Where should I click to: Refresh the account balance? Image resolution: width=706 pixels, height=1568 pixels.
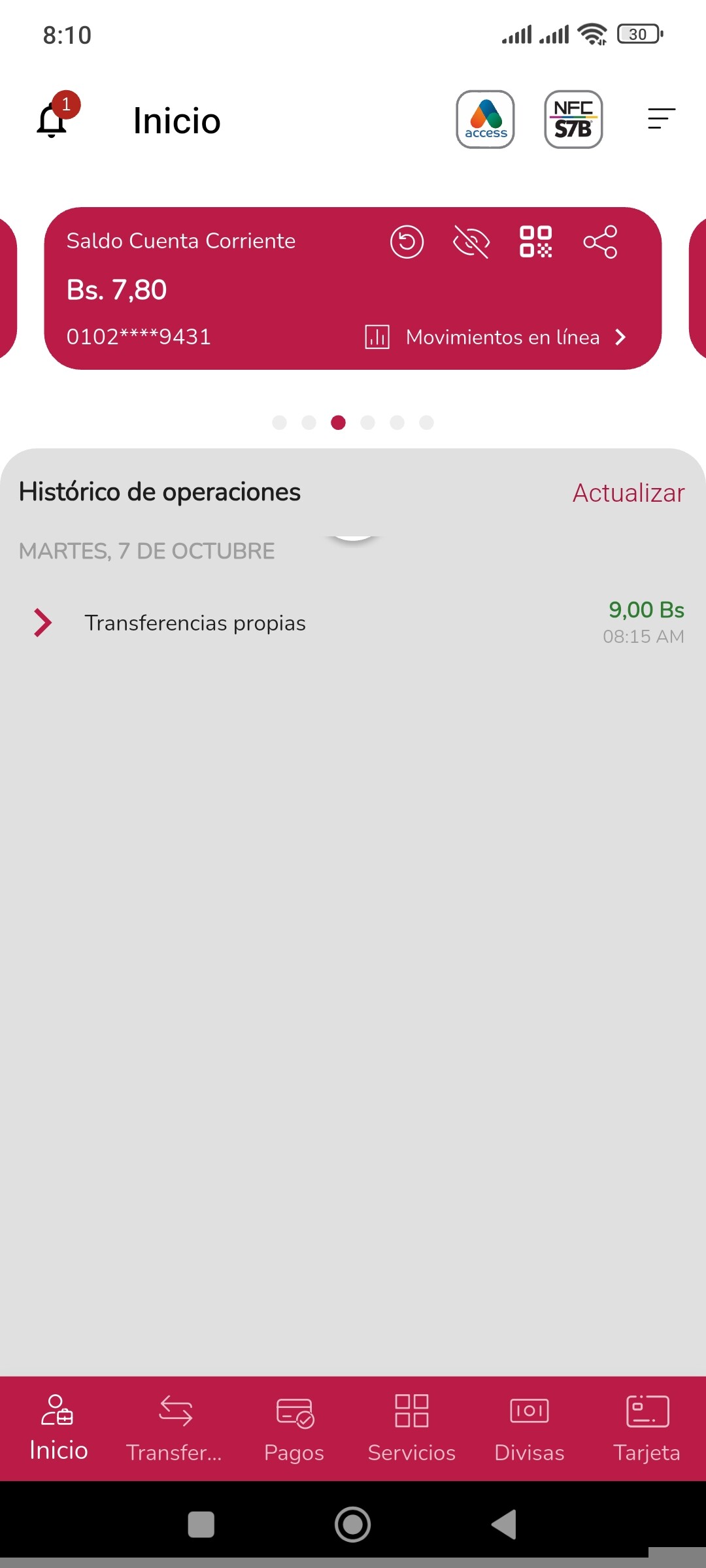[x=407, y=242]
